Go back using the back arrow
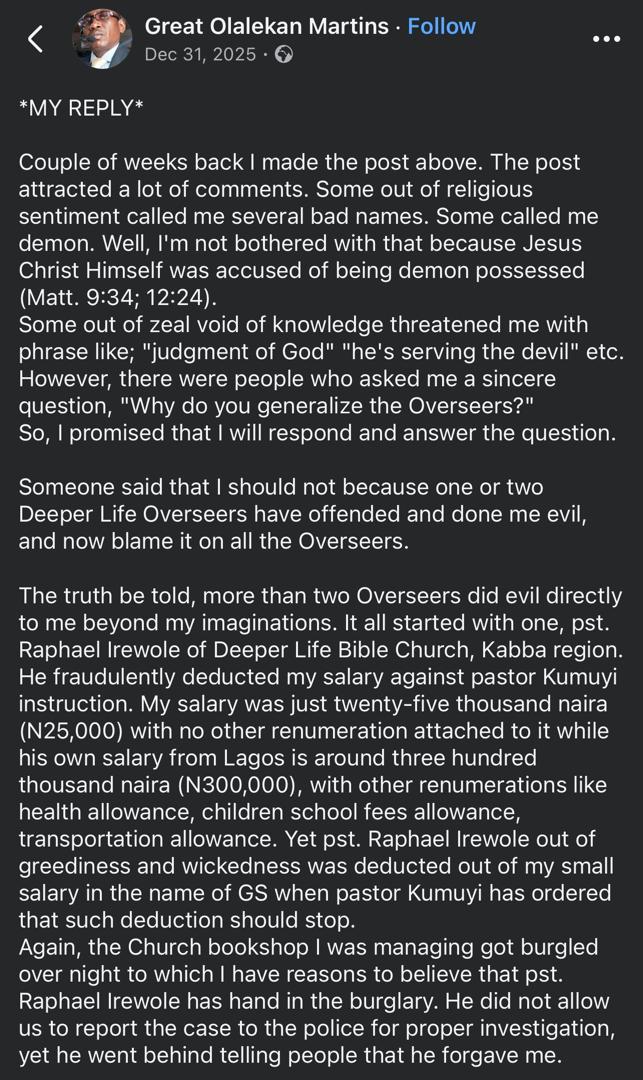Screen dimensions: 643x1080 [36, 39]
